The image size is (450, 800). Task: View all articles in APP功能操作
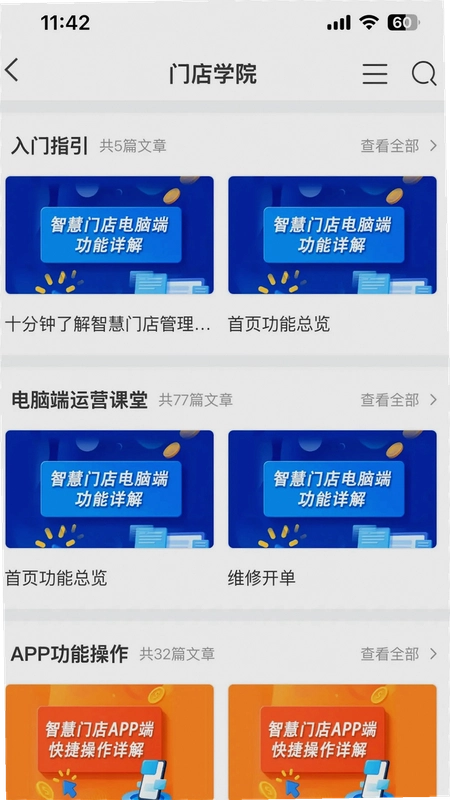tap(399, 654)
